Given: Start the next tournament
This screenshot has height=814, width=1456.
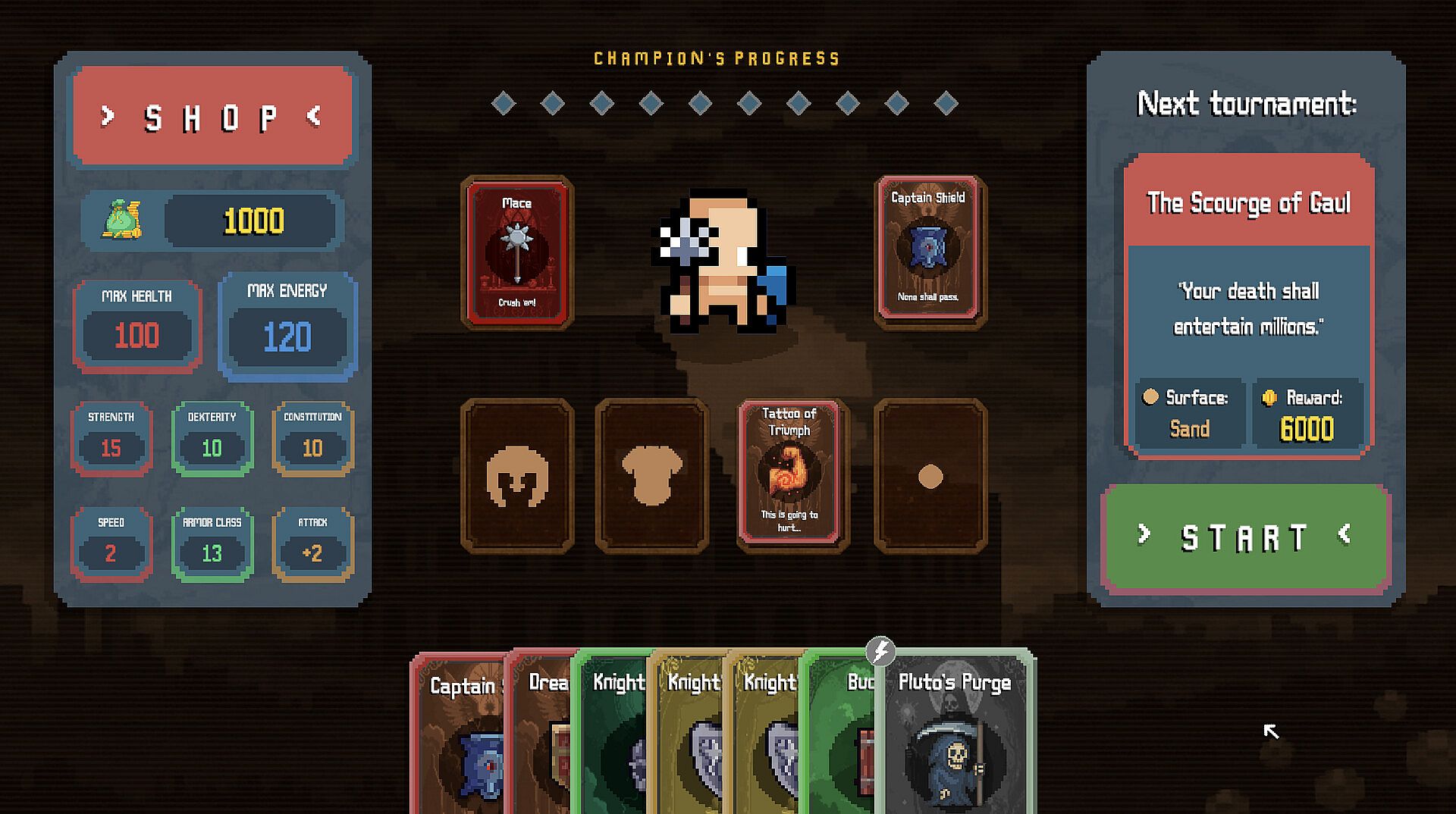Looking at the screenshot, I should click(1245, 538).
